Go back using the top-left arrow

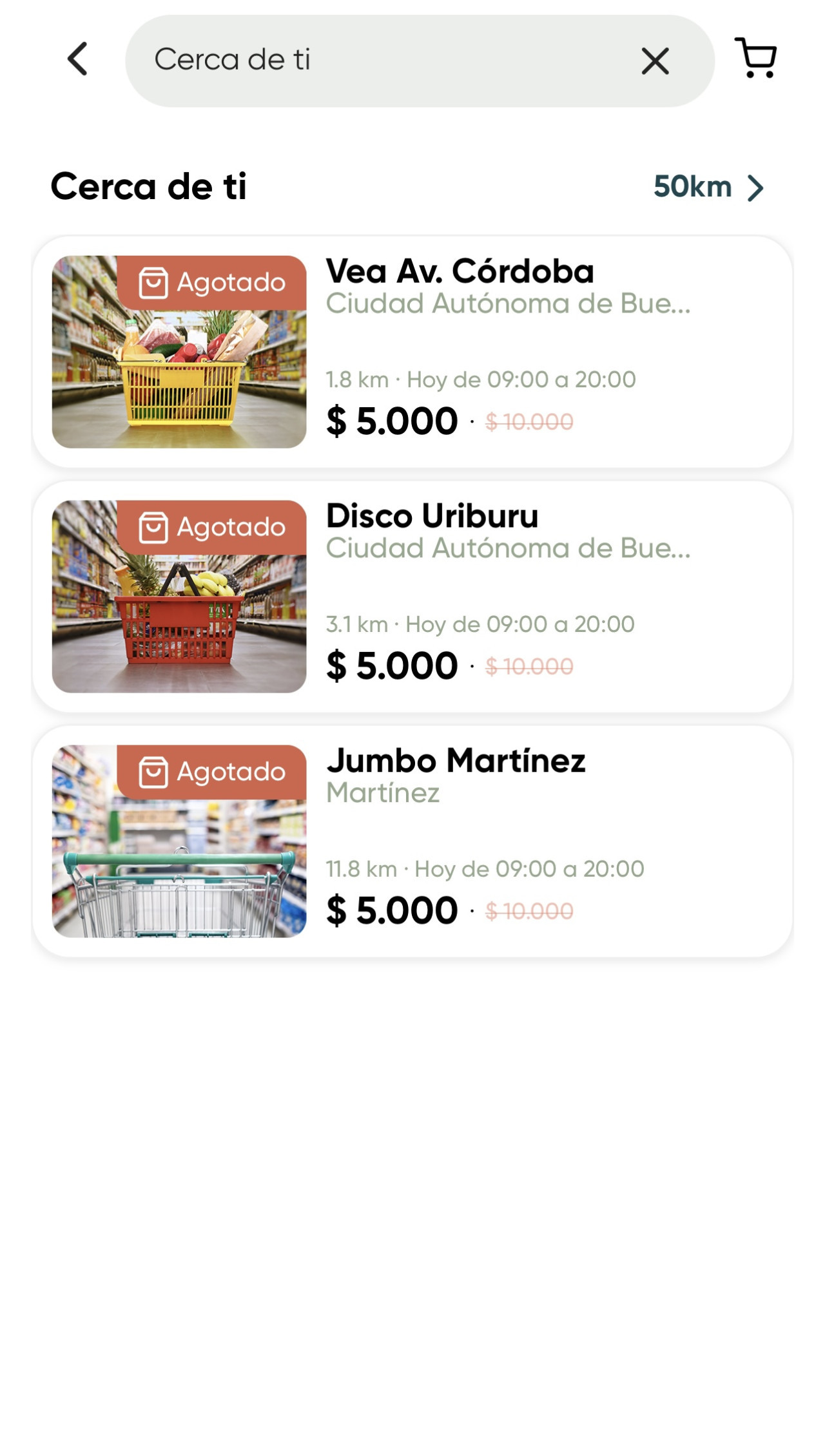click(78, 59)
